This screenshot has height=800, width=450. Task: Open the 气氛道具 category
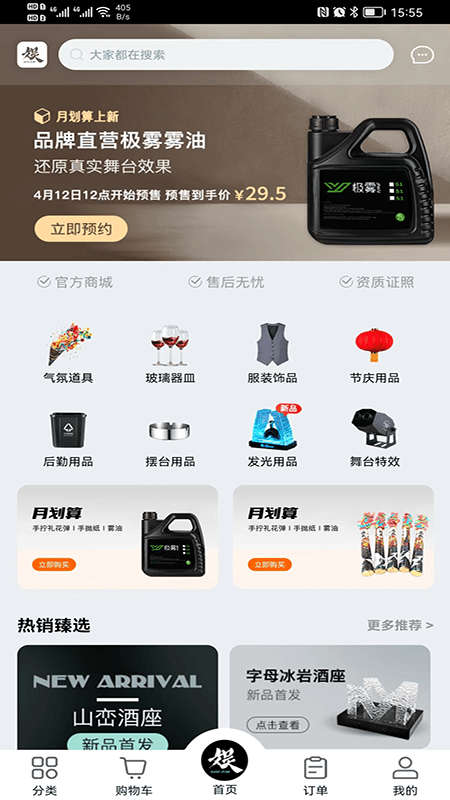pos(68,353)
